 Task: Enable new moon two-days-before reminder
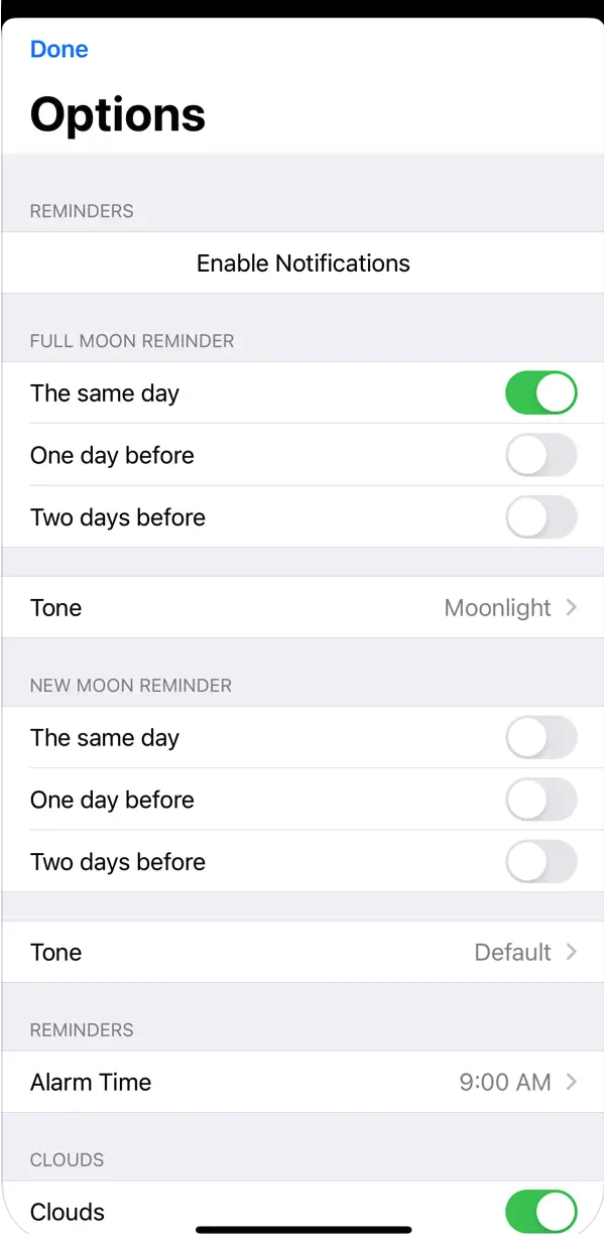[x=541, y=862]
